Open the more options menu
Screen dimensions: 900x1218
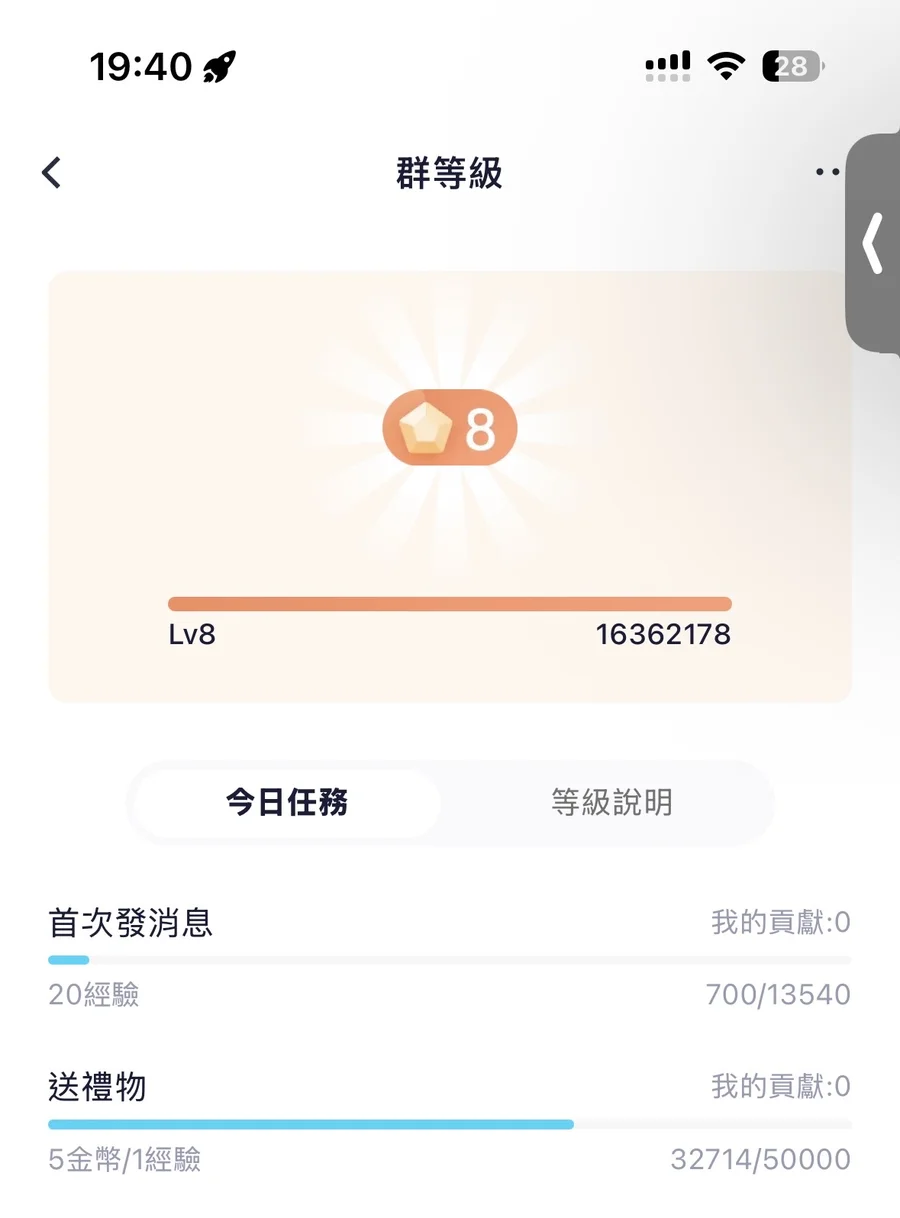(827, 172)
